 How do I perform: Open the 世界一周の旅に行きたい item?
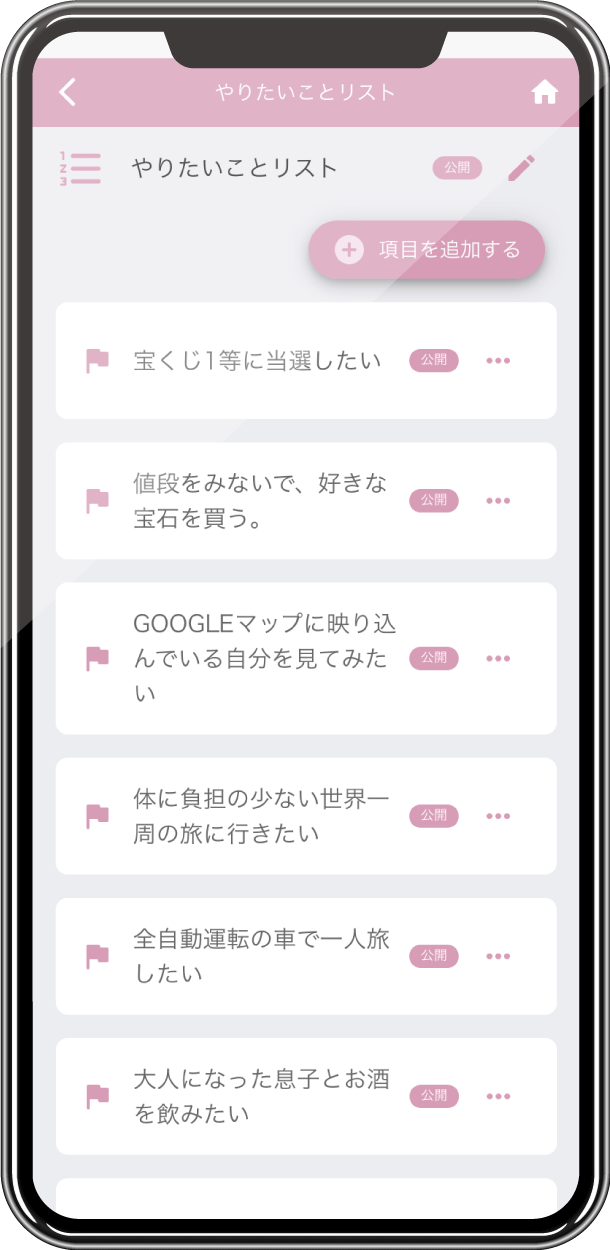(x=306, y=816)
